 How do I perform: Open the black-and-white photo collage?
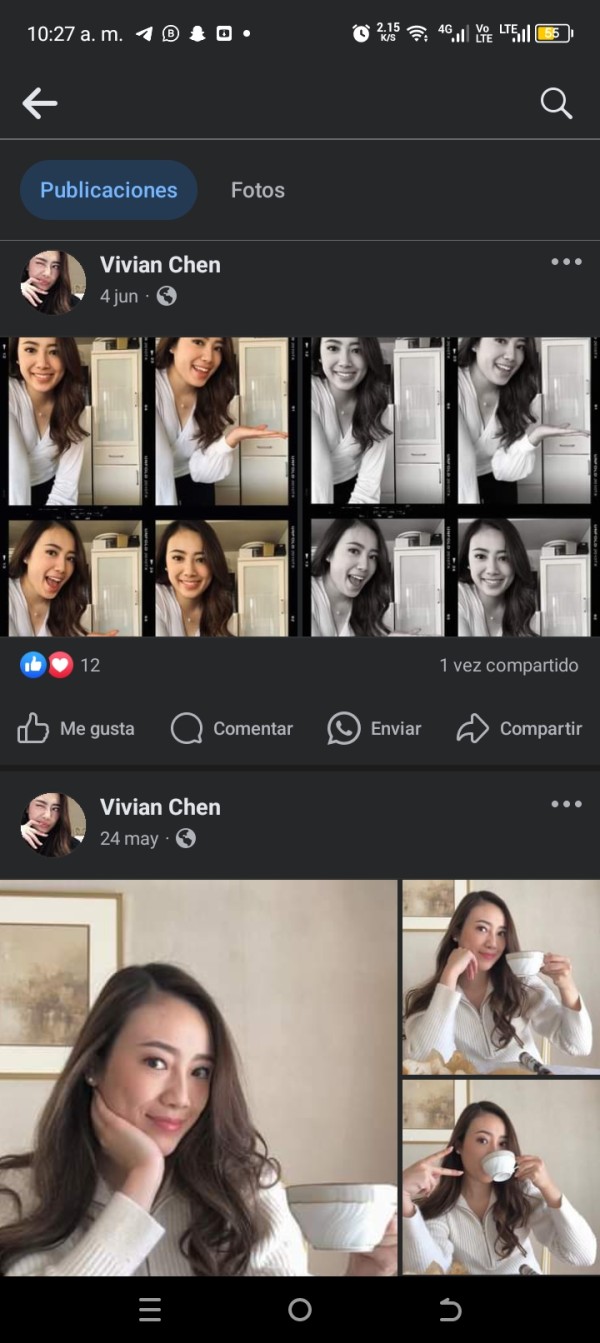click(451, 487)
